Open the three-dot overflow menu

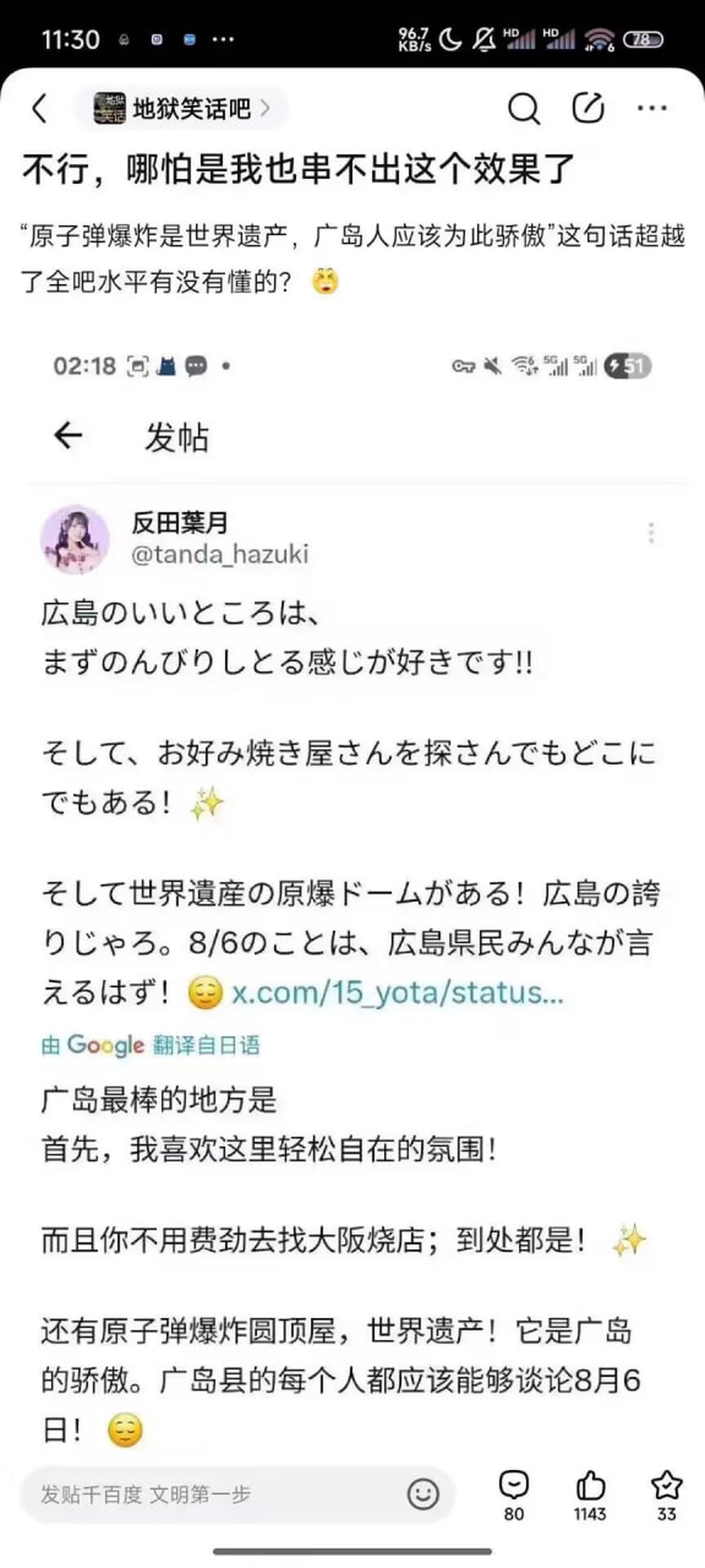pos(652,109)
